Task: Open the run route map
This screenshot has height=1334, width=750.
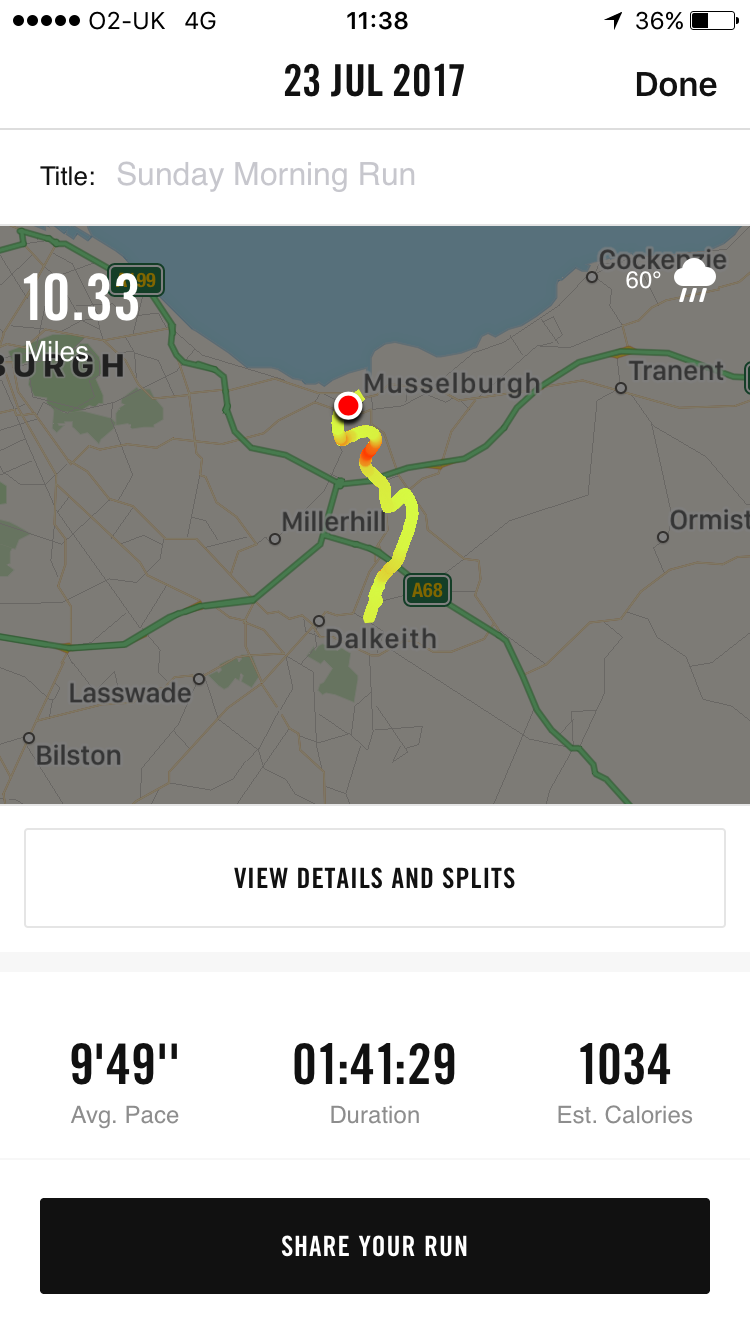Action: 375,515
